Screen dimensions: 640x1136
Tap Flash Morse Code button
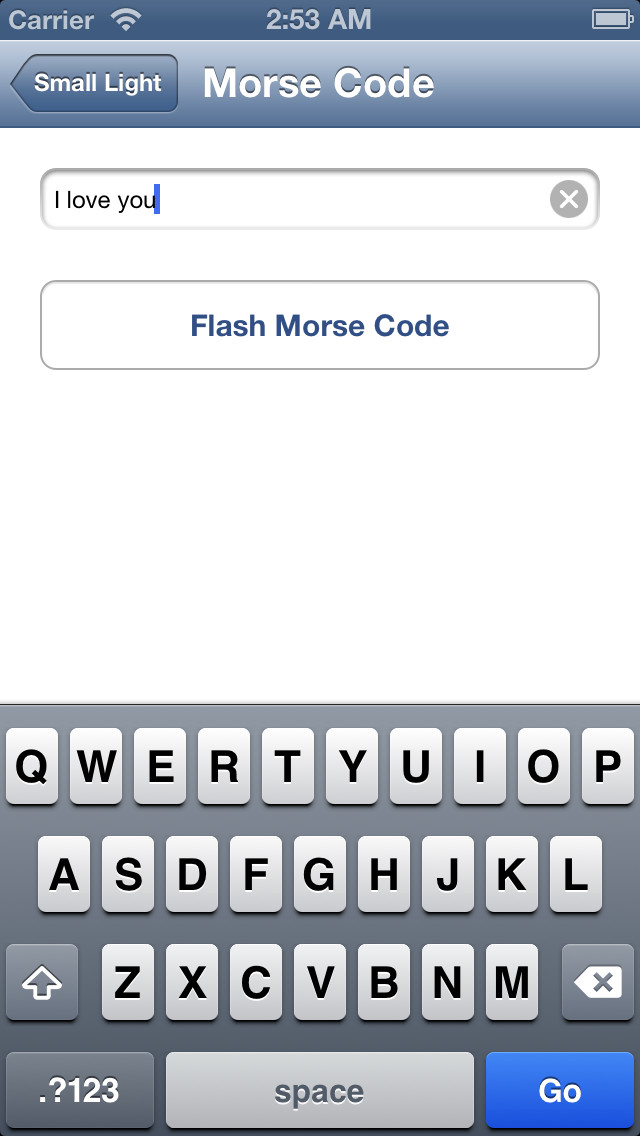320,325
